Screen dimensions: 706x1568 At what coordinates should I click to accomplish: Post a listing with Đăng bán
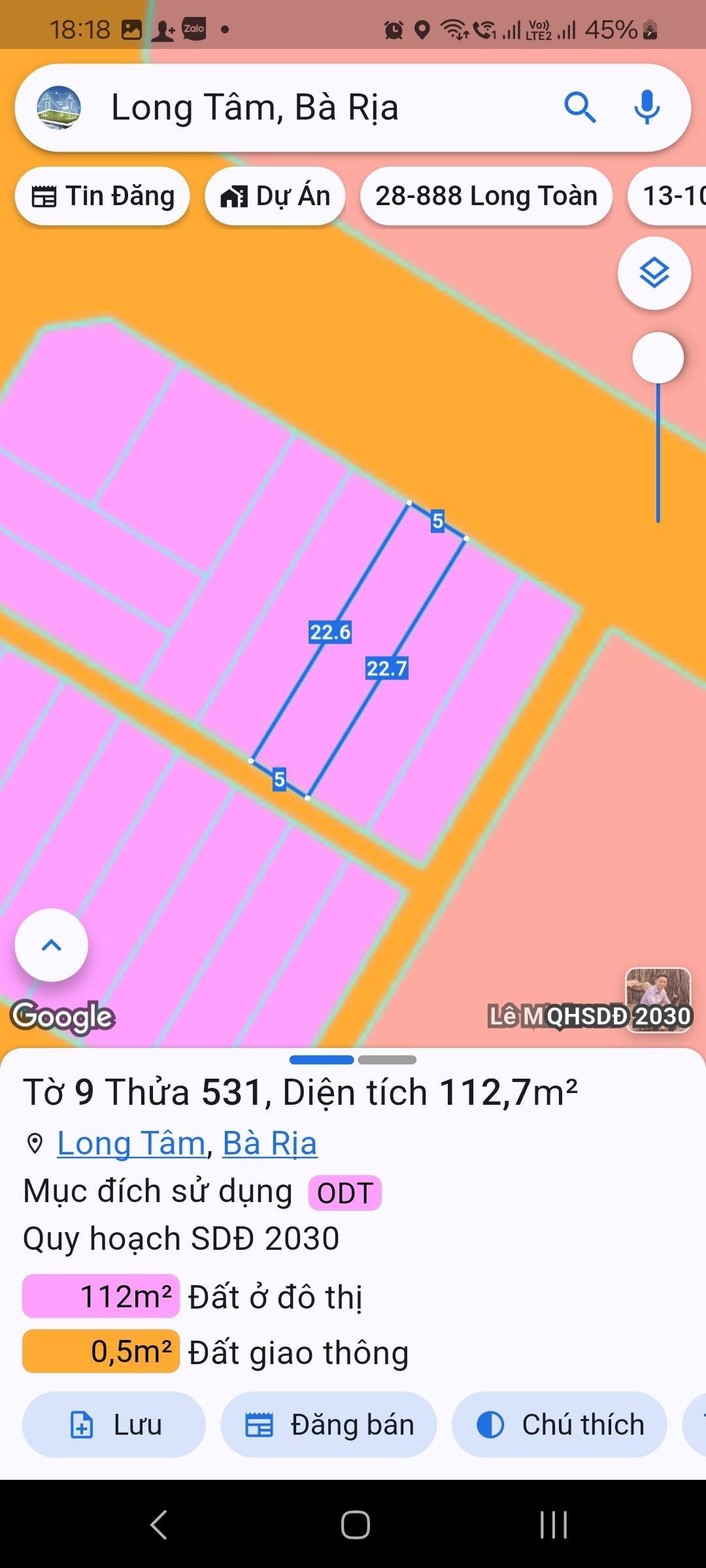pyautogui.click(x=329, y=1424)
